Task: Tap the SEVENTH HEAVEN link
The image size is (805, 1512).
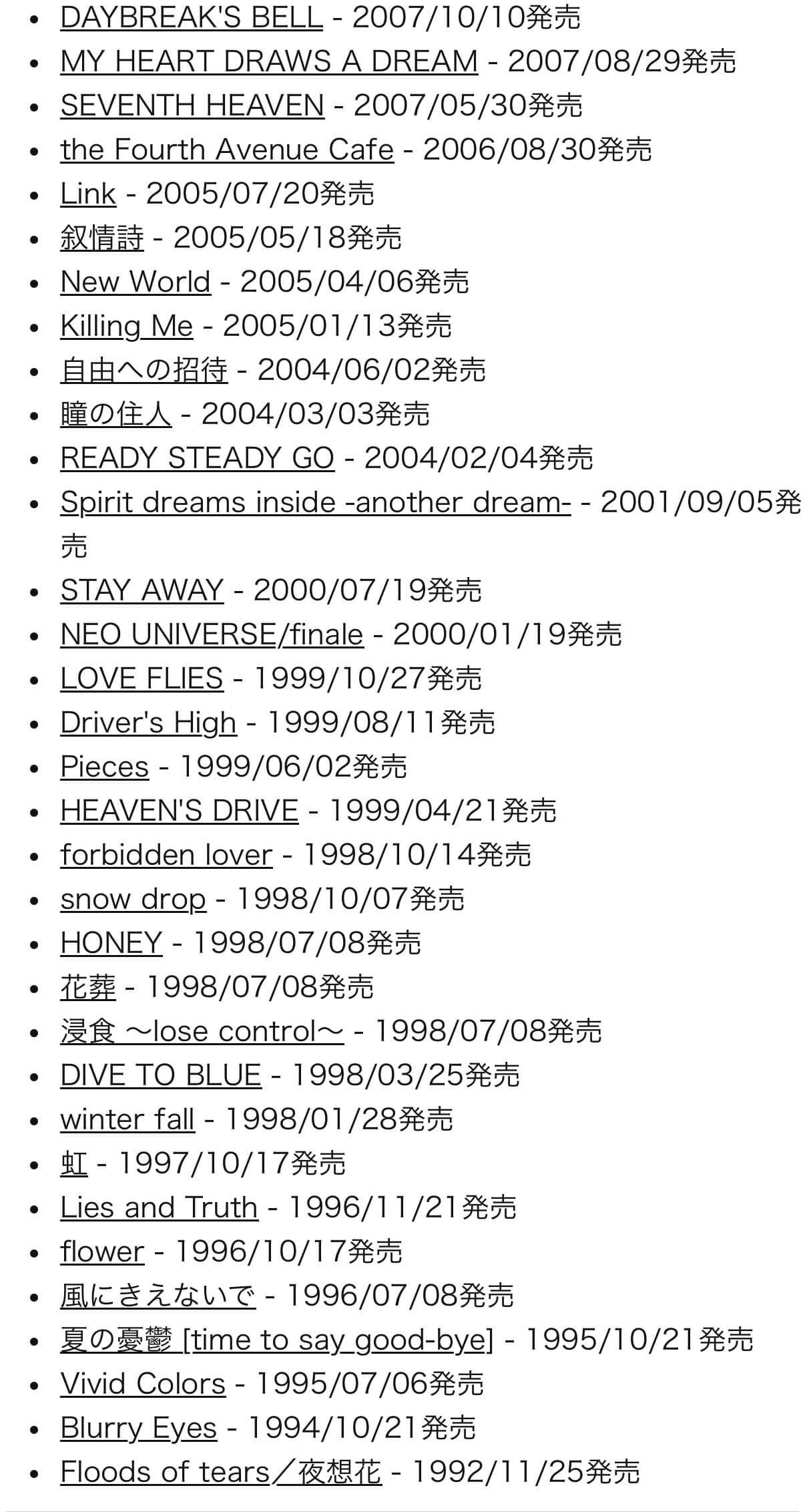Action: (192, 106)
